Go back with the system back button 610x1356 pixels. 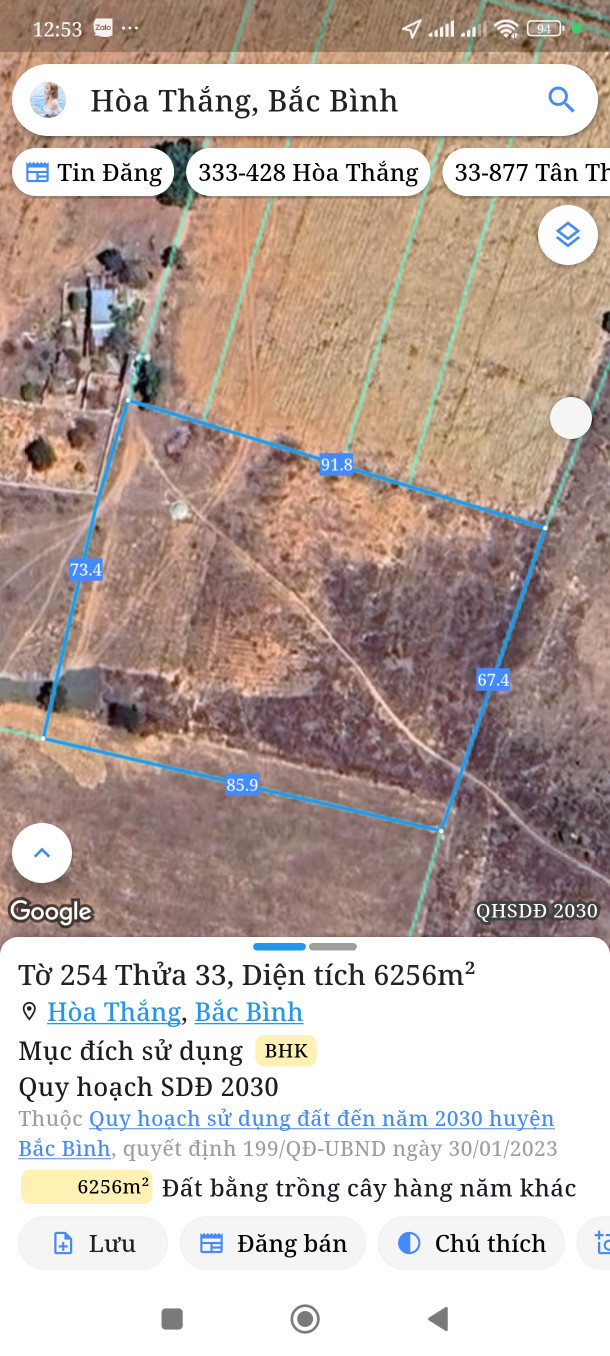[437, 1319]
